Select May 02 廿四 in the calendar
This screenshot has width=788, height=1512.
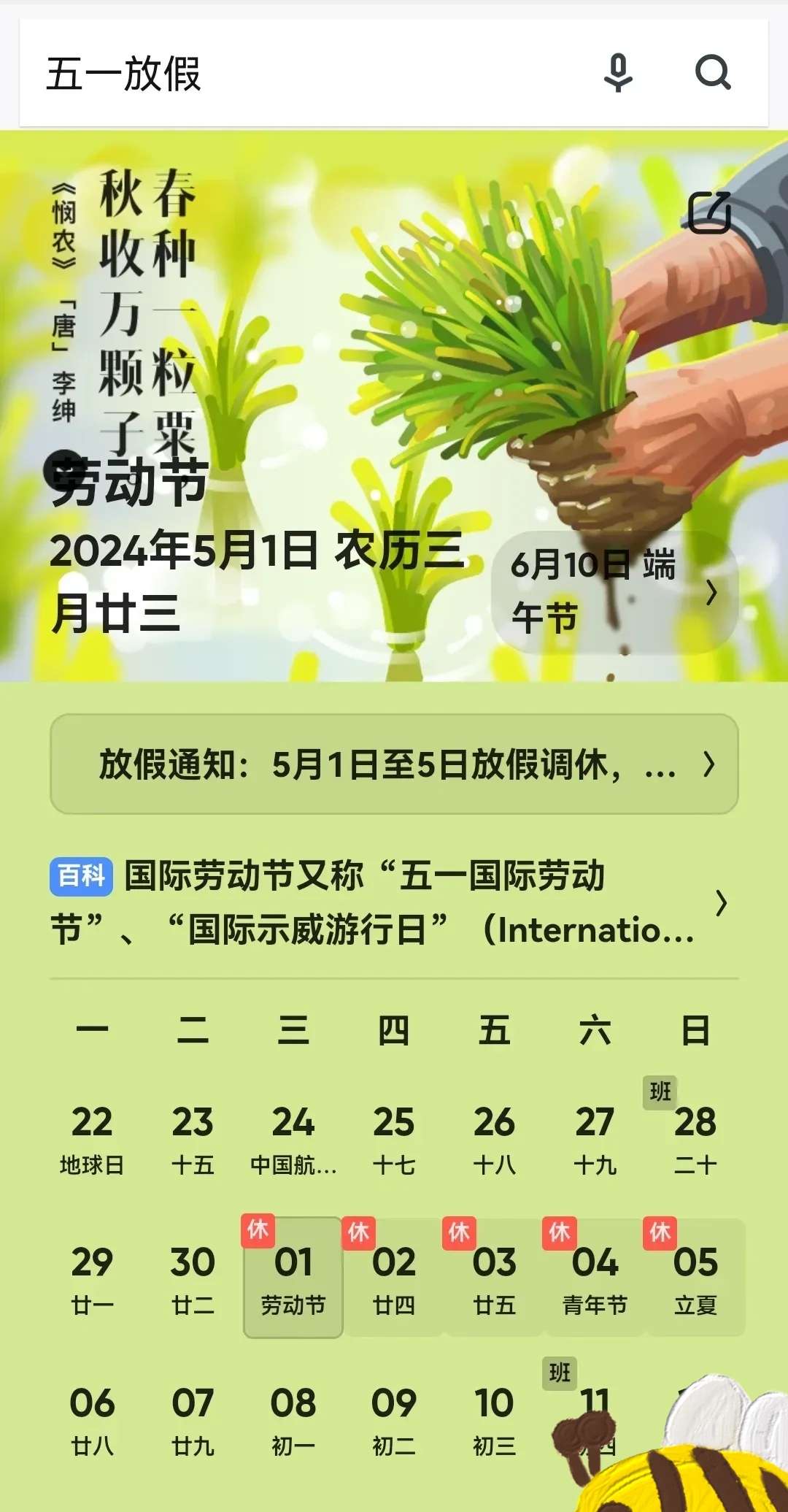[394, 1278]
